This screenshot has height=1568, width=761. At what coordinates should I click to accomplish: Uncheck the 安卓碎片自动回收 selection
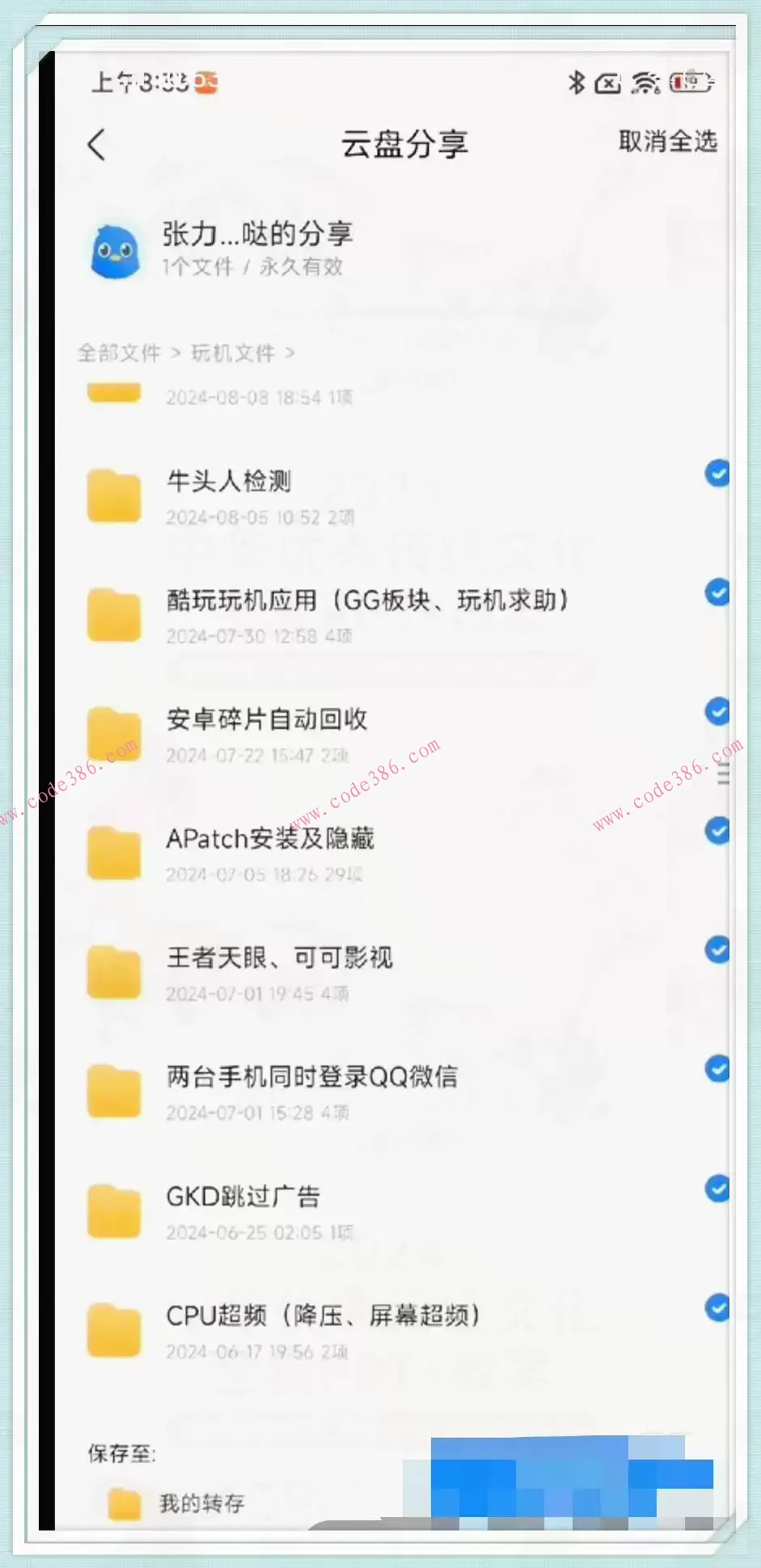(x=717, y=712)
